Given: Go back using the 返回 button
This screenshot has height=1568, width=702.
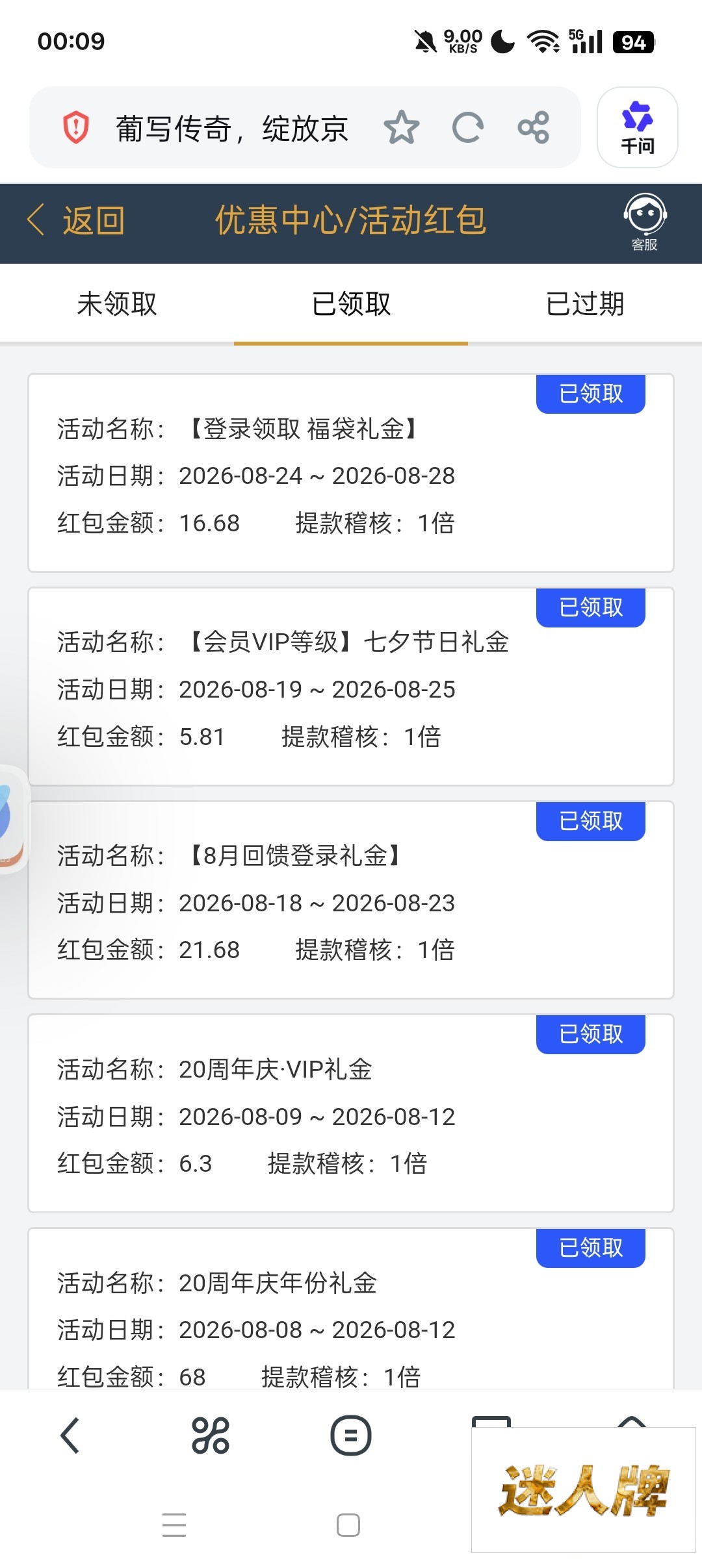Looking at the screenshot, I should 76,220.
